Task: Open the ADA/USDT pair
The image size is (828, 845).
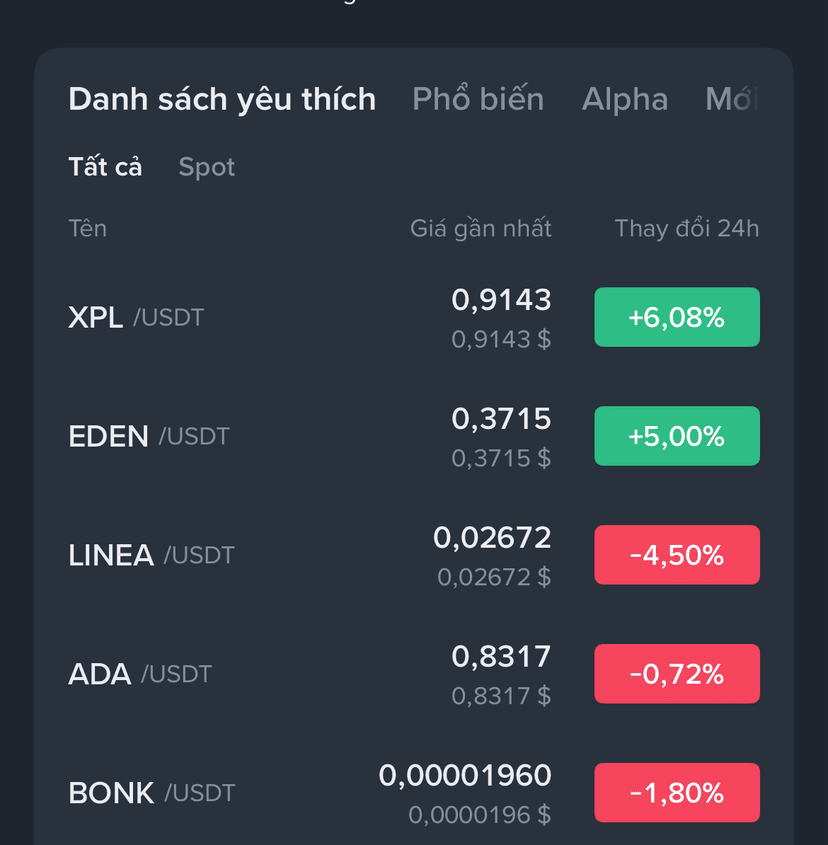Action: click(413, 674)
